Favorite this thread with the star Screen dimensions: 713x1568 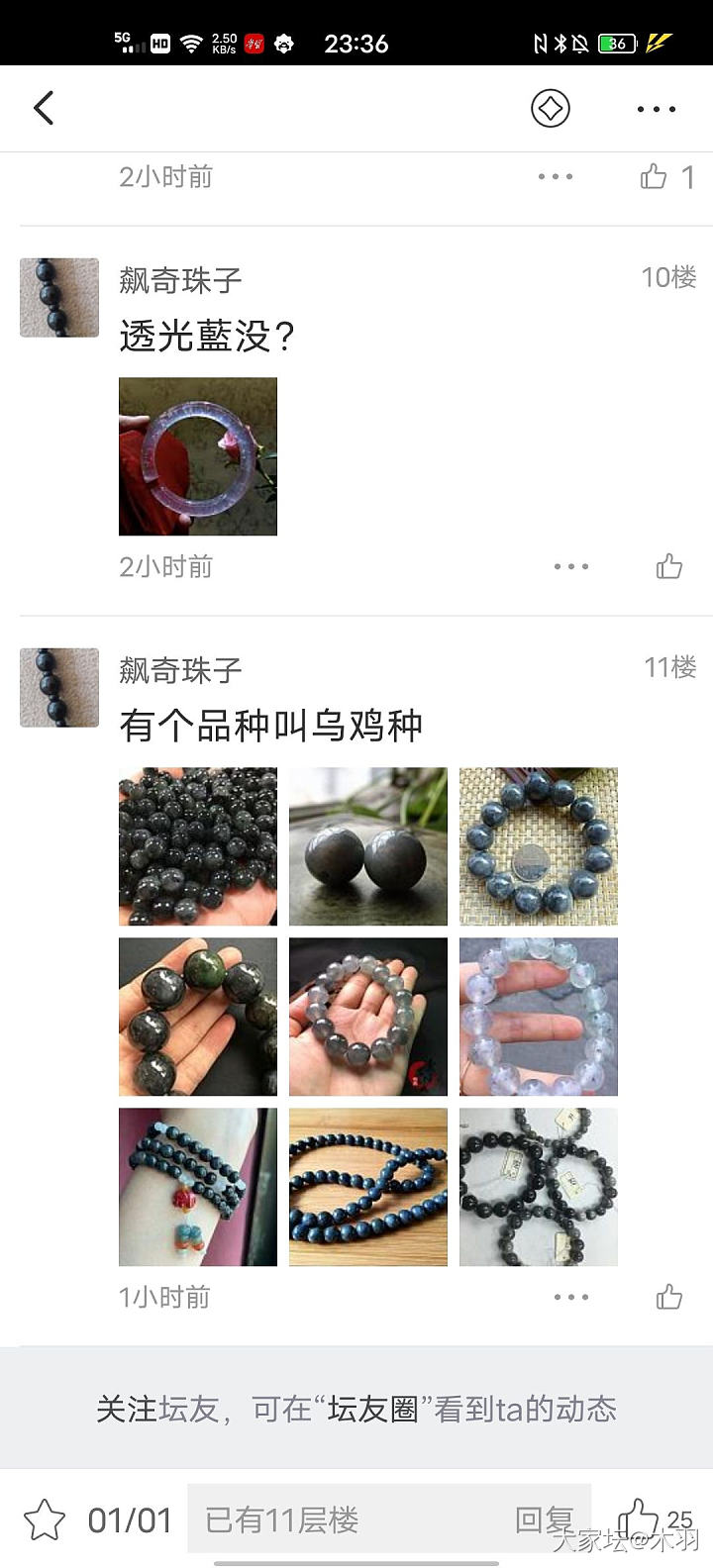point(45,1519)
